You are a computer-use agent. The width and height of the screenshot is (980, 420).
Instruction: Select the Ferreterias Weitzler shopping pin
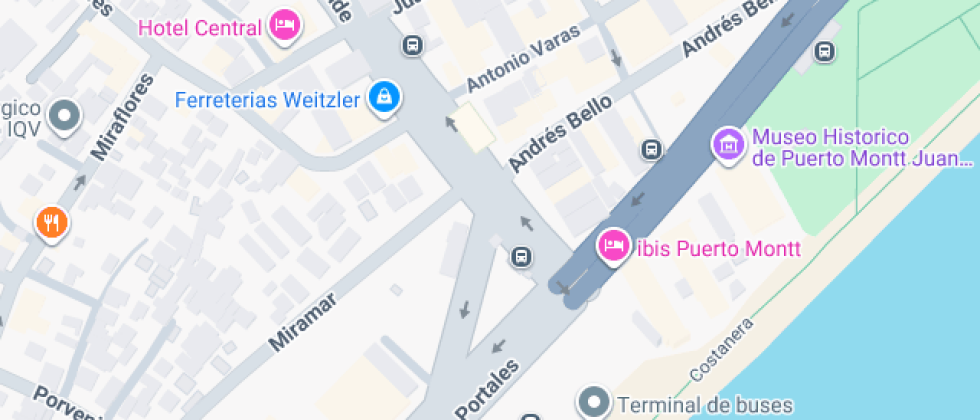384,97
